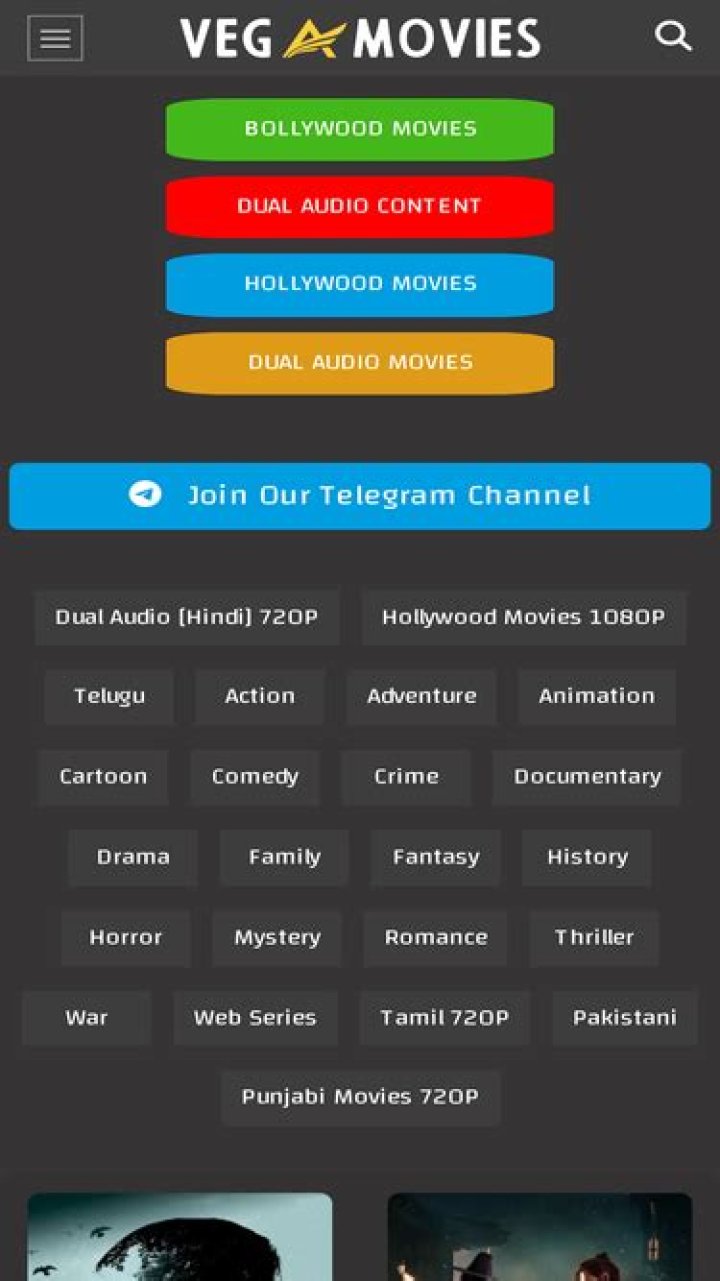Click the search magnifier icon
This screenshot has height=1281, width=720.
pyautogui.click(x=674, y=35)
